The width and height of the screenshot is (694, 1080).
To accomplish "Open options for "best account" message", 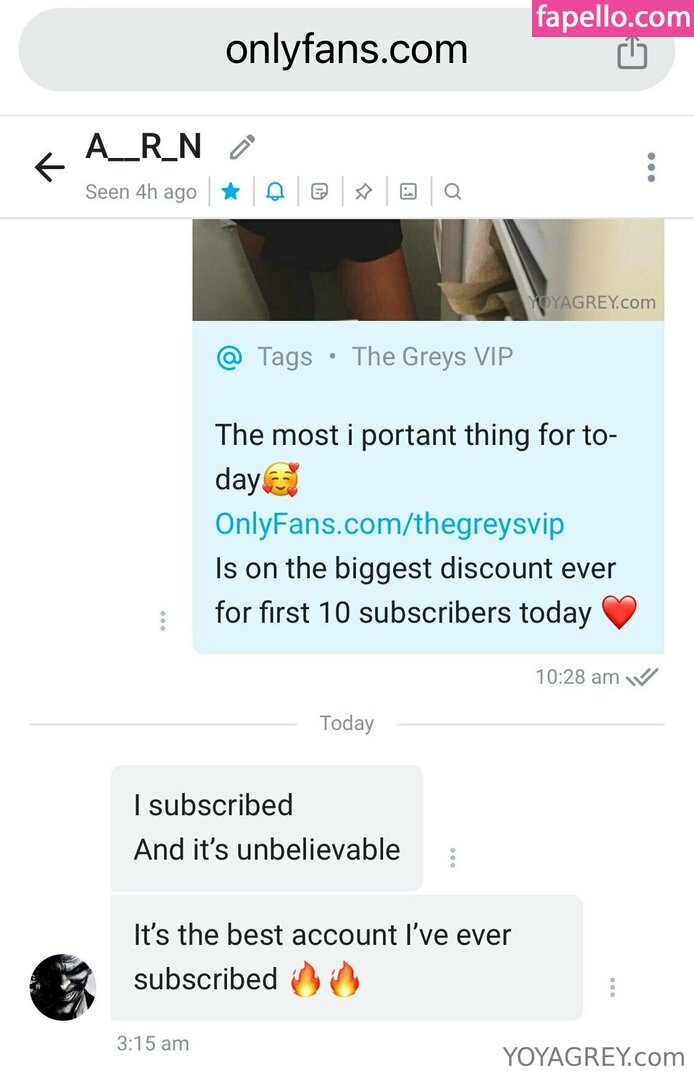I will 612,987.
